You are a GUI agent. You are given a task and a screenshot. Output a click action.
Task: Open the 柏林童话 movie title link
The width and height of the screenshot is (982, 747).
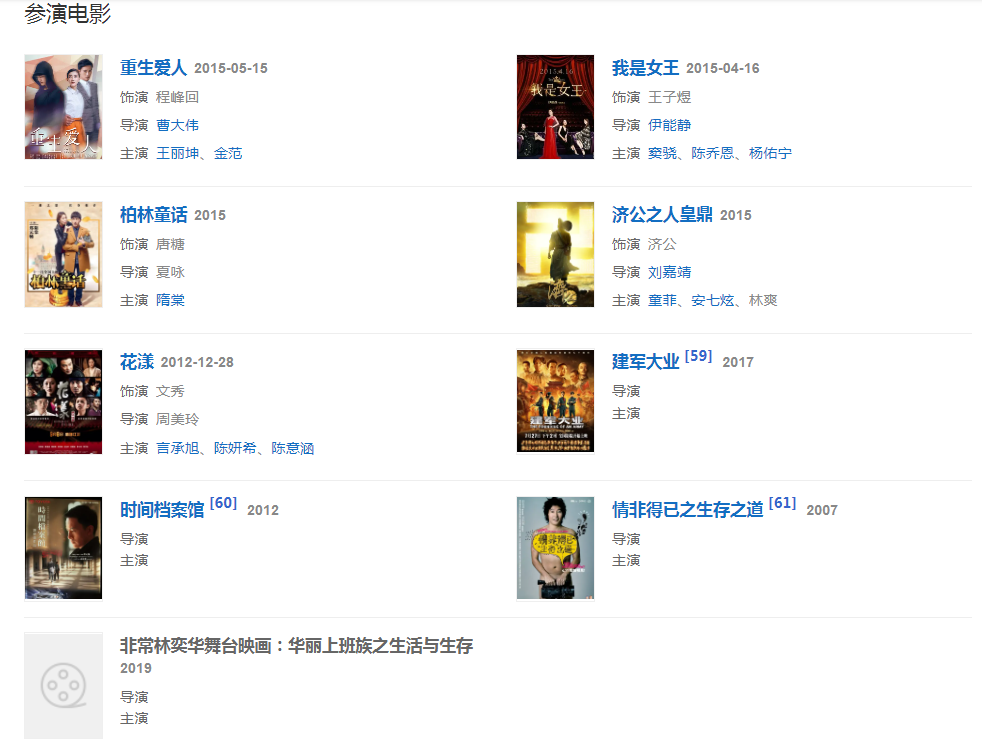[x=153, y=215]
